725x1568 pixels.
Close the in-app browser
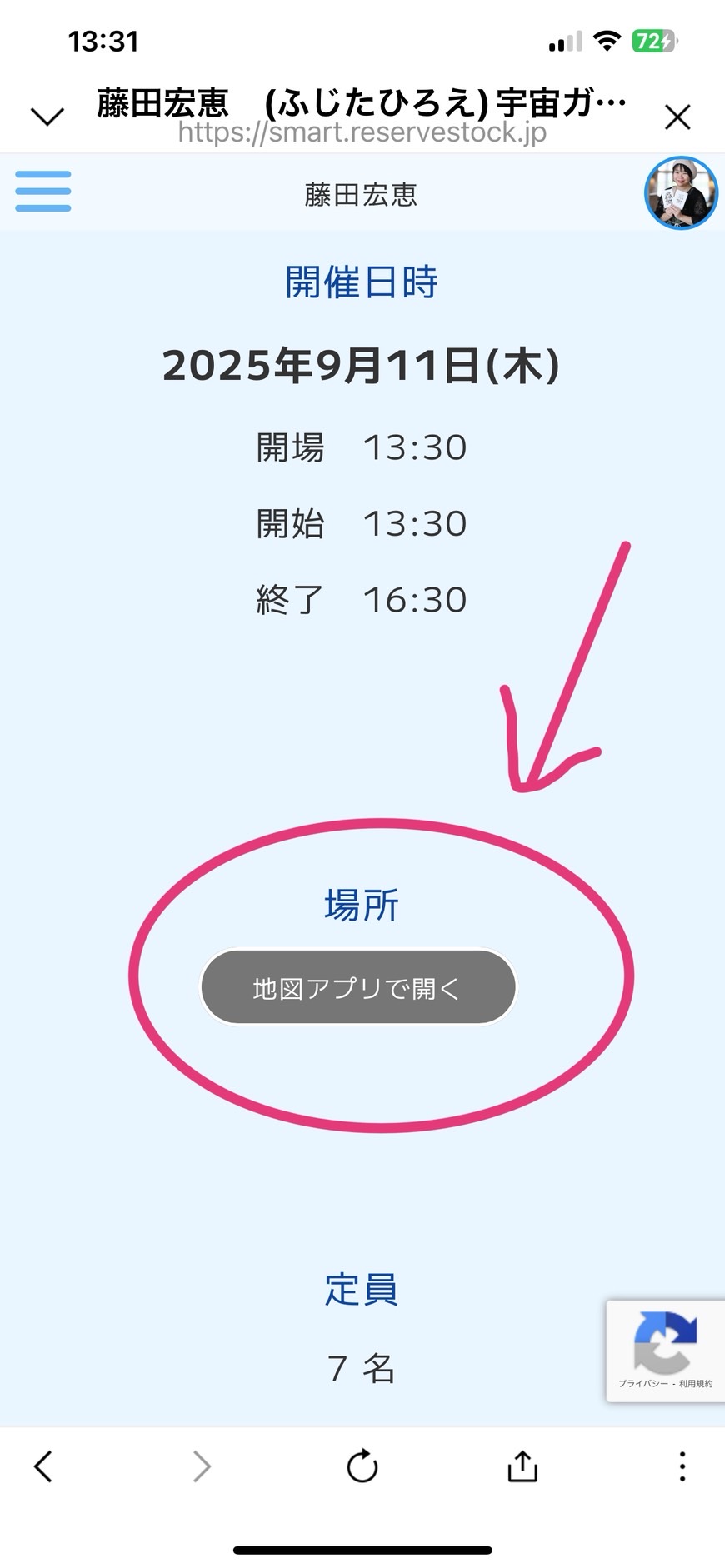click(x=678, y=117)
